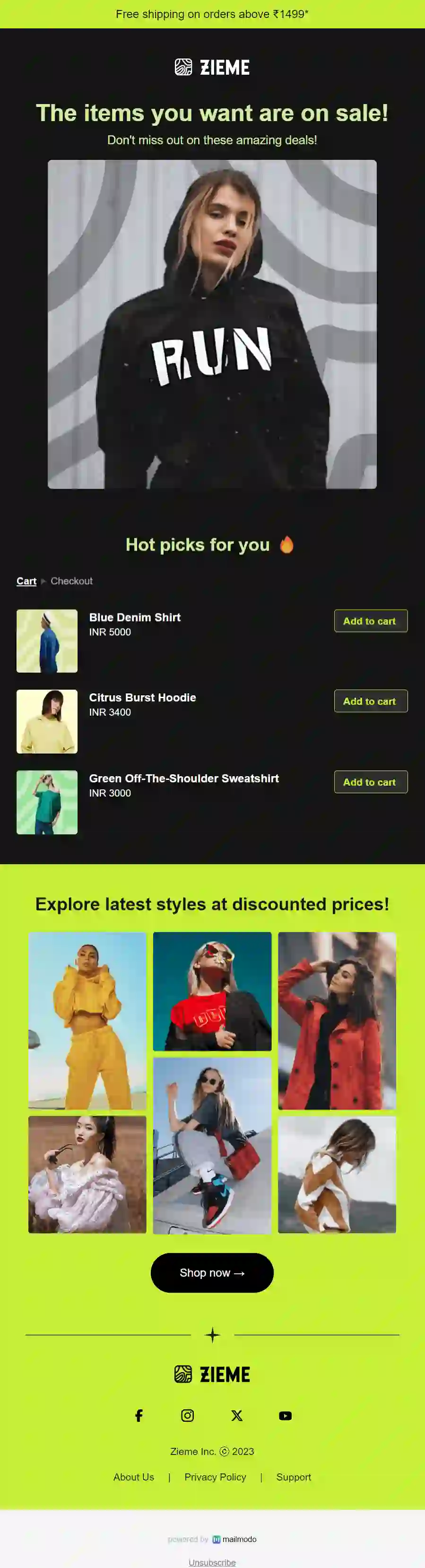Unsubscribe from this mailing list
Screen dimensions: 425x1568
[212, 1562]
